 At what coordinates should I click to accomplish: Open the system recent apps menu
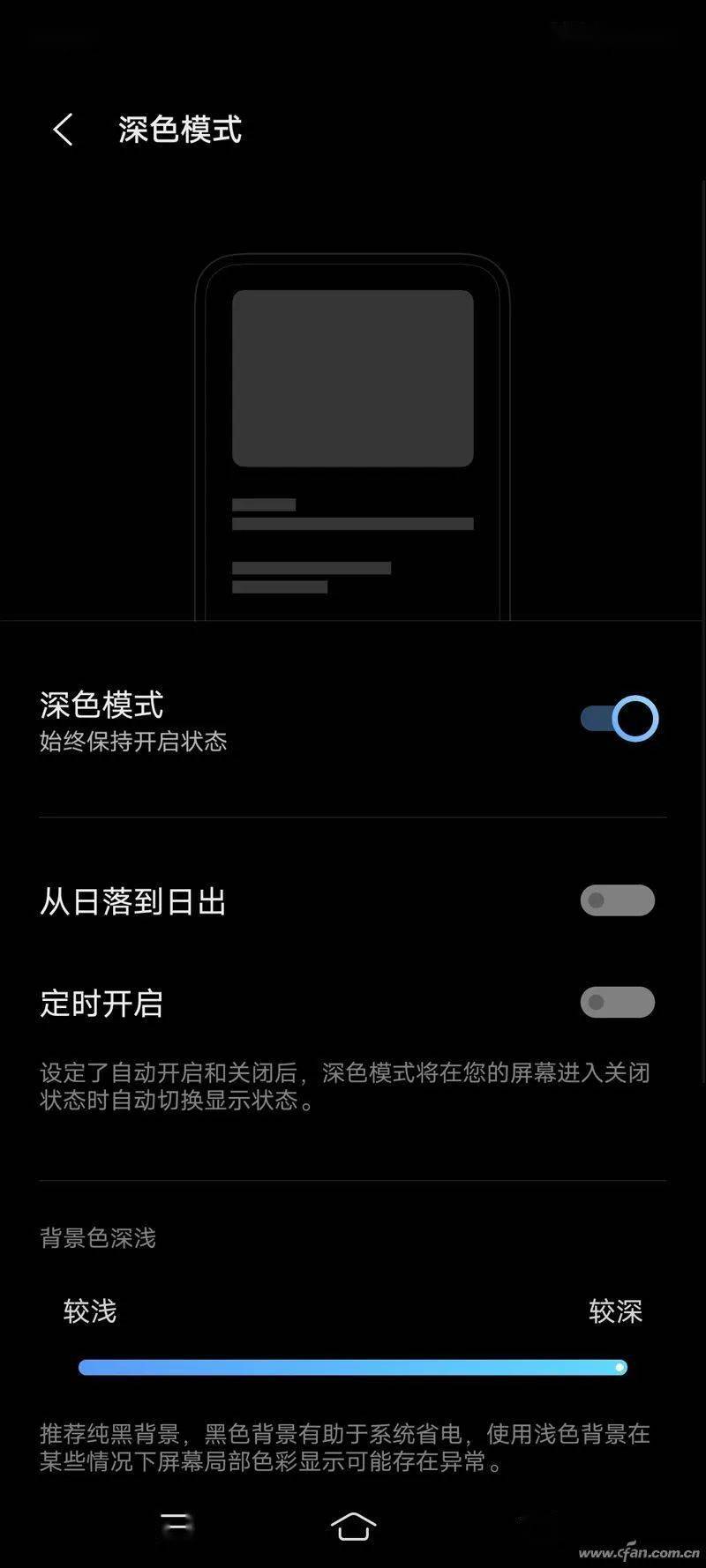click(x=176, y=1523)
